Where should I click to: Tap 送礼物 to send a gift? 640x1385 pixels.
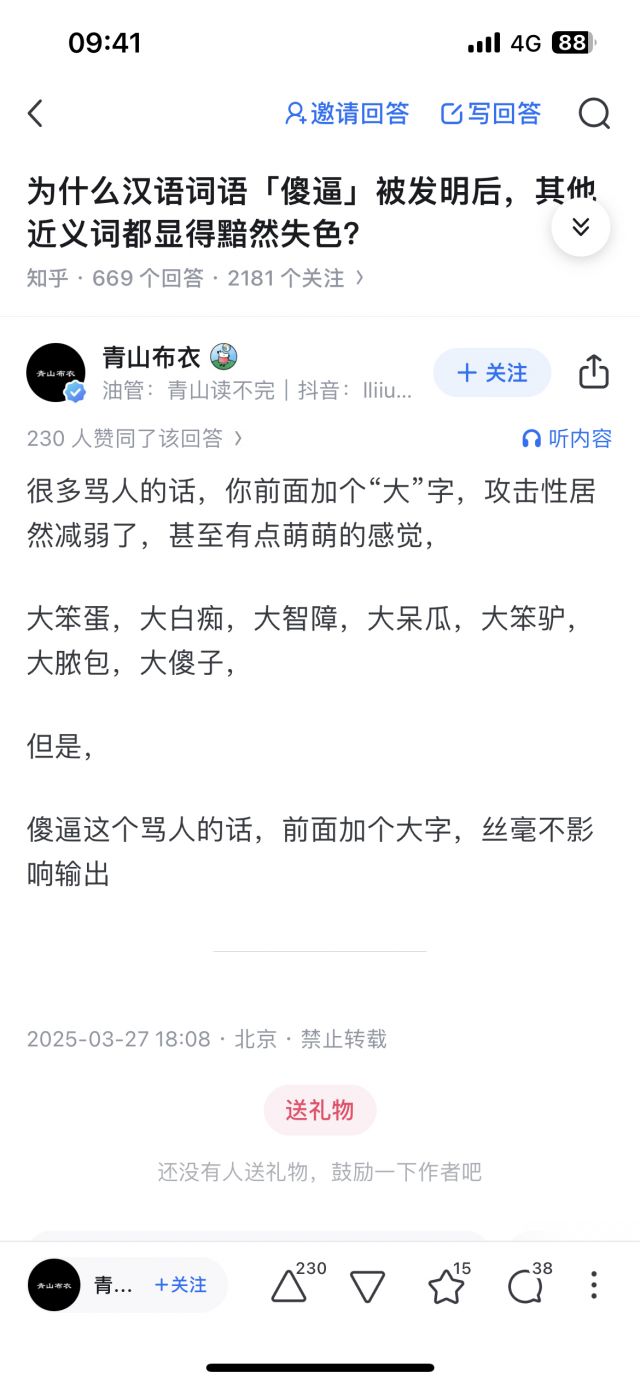(320, 1110)
